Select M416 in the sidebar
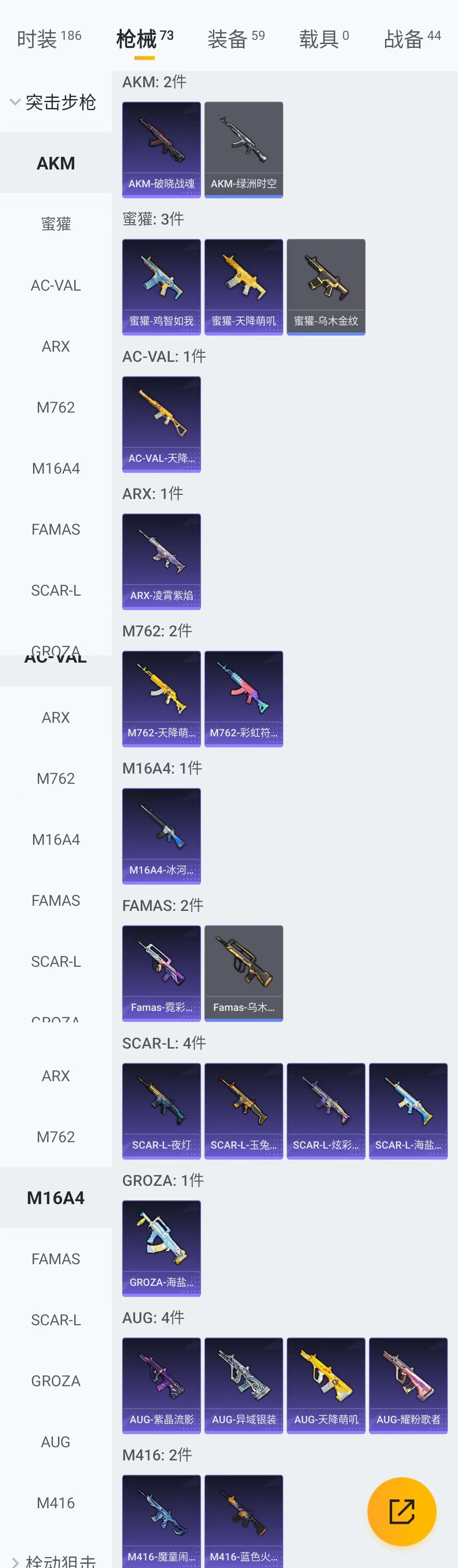Viewport: 458px width, 1568px height. pos(56,1502)
